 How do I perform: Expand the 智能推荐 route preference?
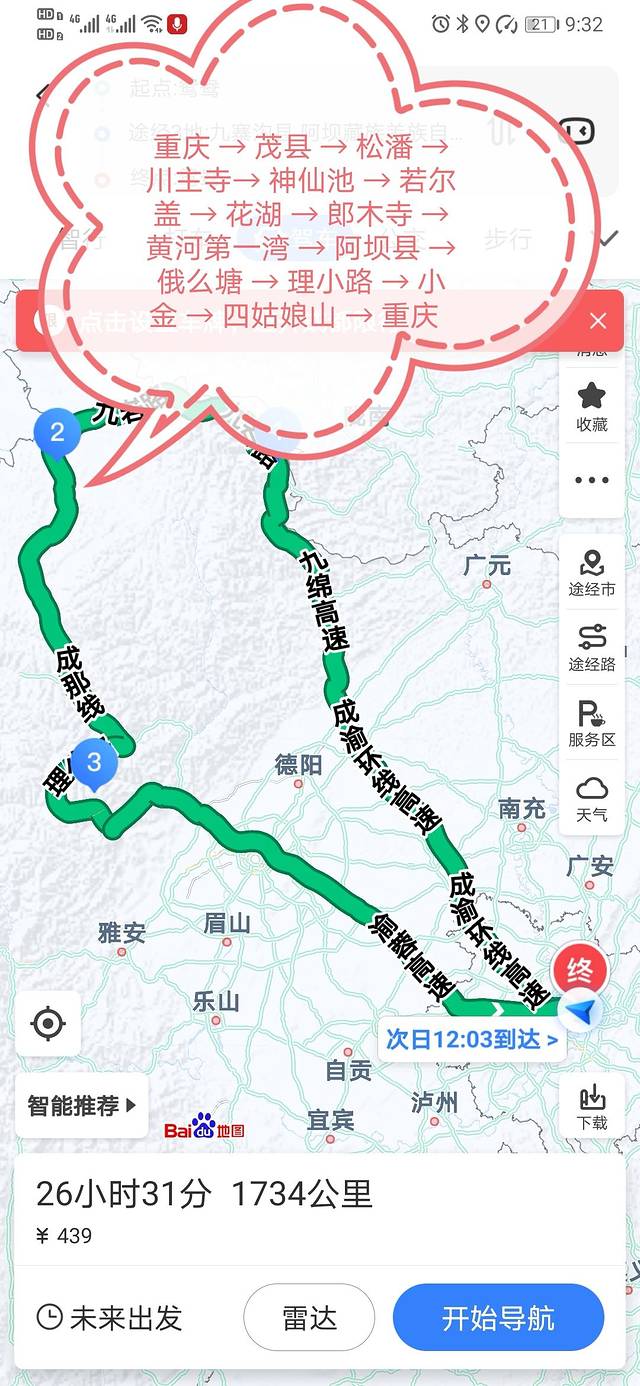coord(82,1105)
